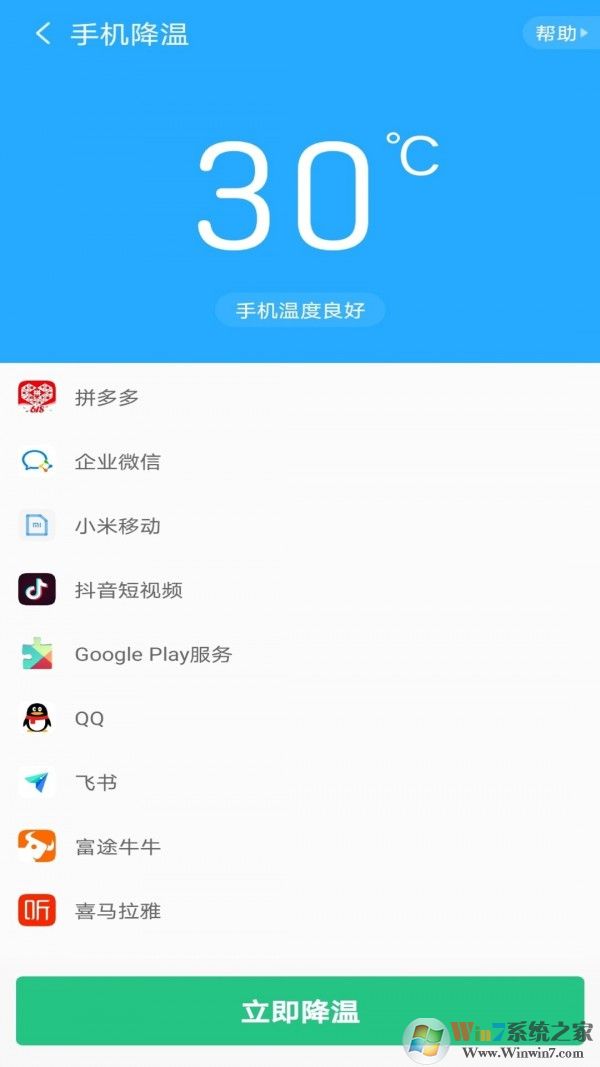
Task: Tap the 立即降温 button
Action: pos(300,1011)
